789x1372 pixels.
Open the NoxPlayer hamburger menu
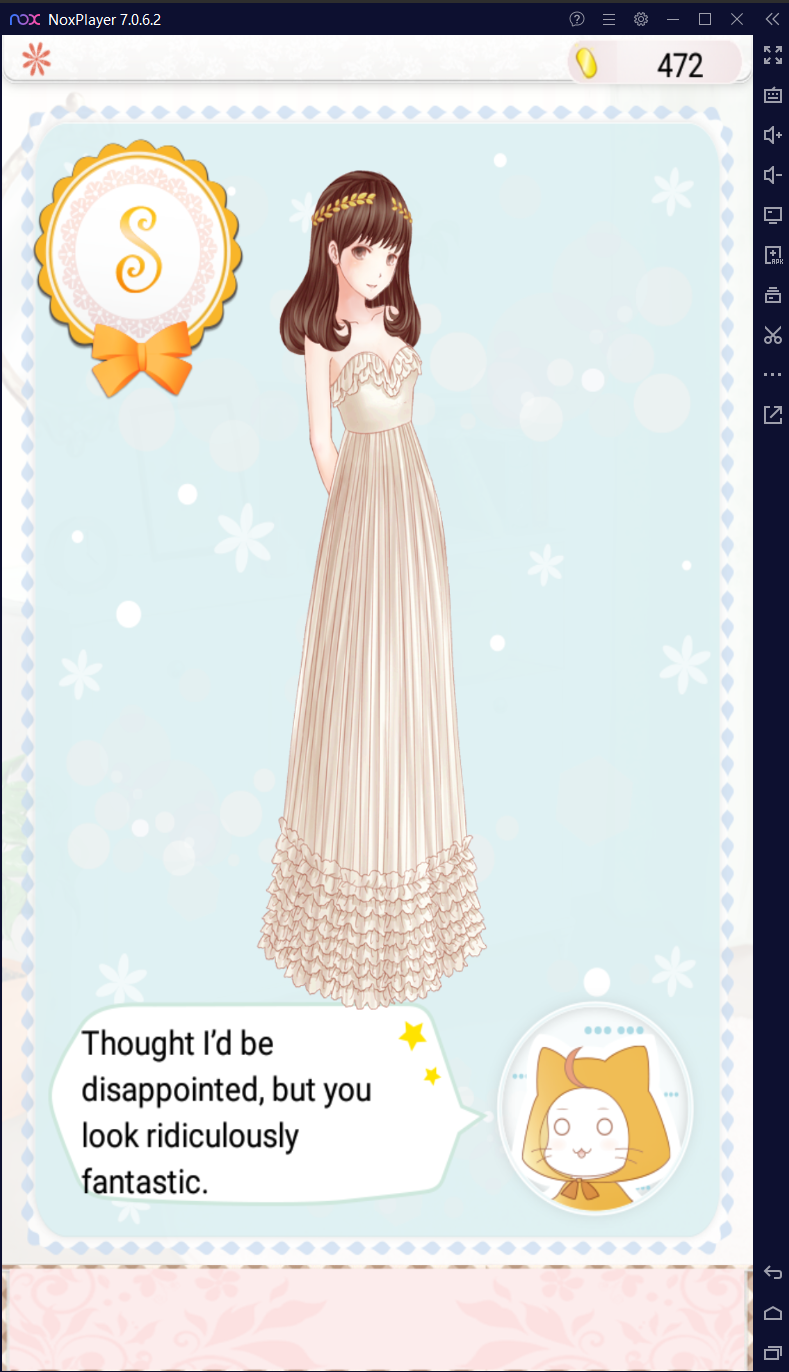click(609, 19)
